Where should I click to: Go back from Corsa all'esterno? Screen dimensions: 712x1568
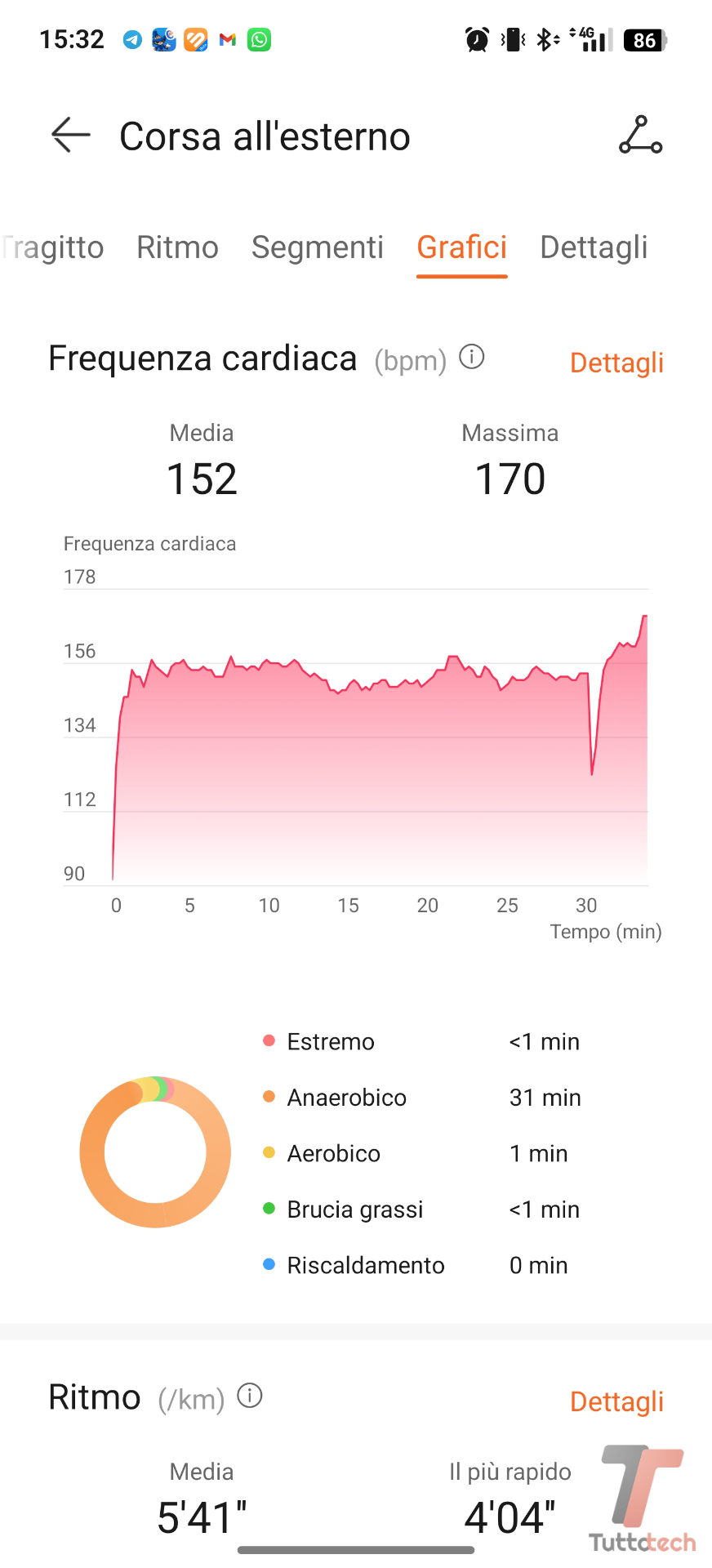coord(71,136)
